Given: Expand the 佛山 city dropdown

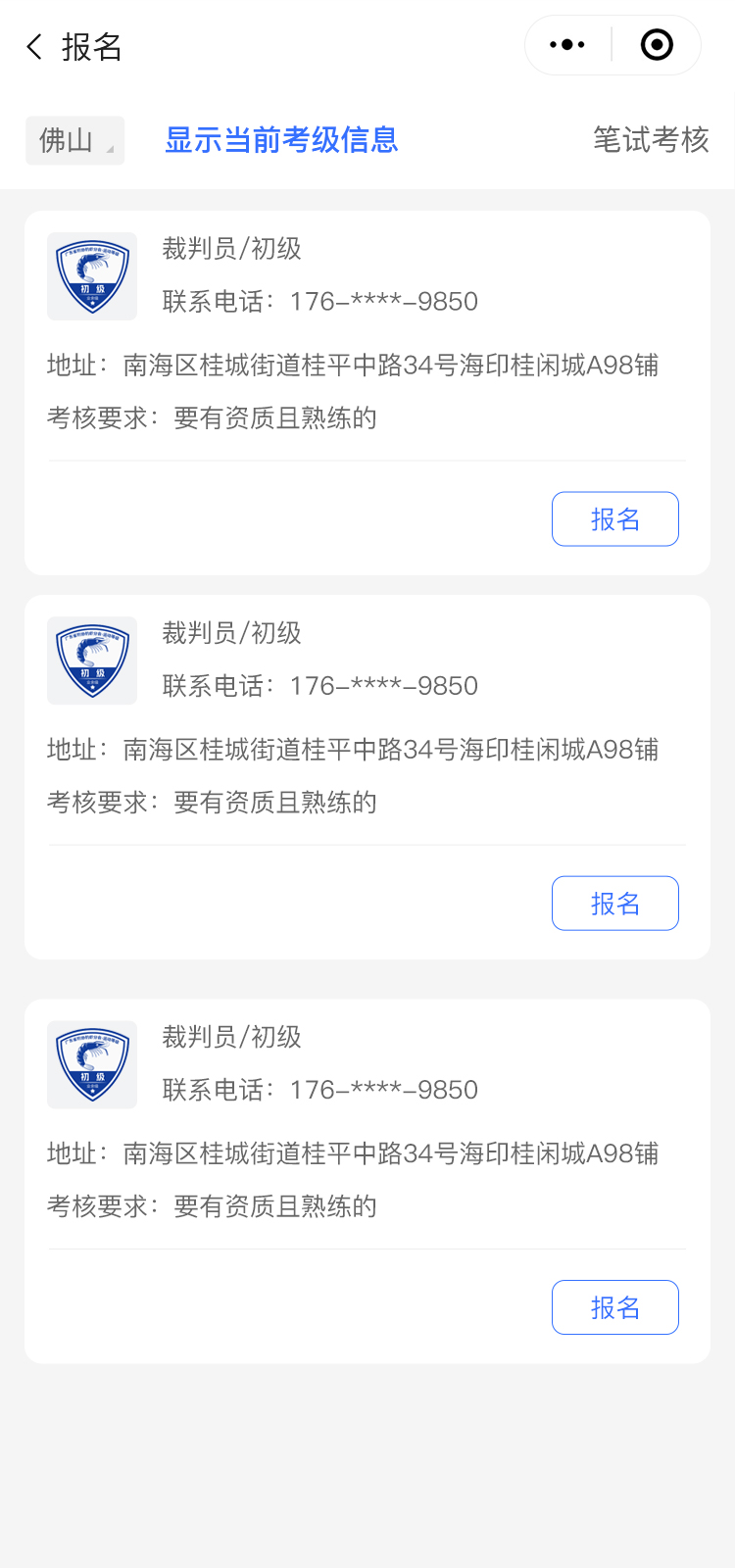Looking at the screenshot, I should (74, 140).
